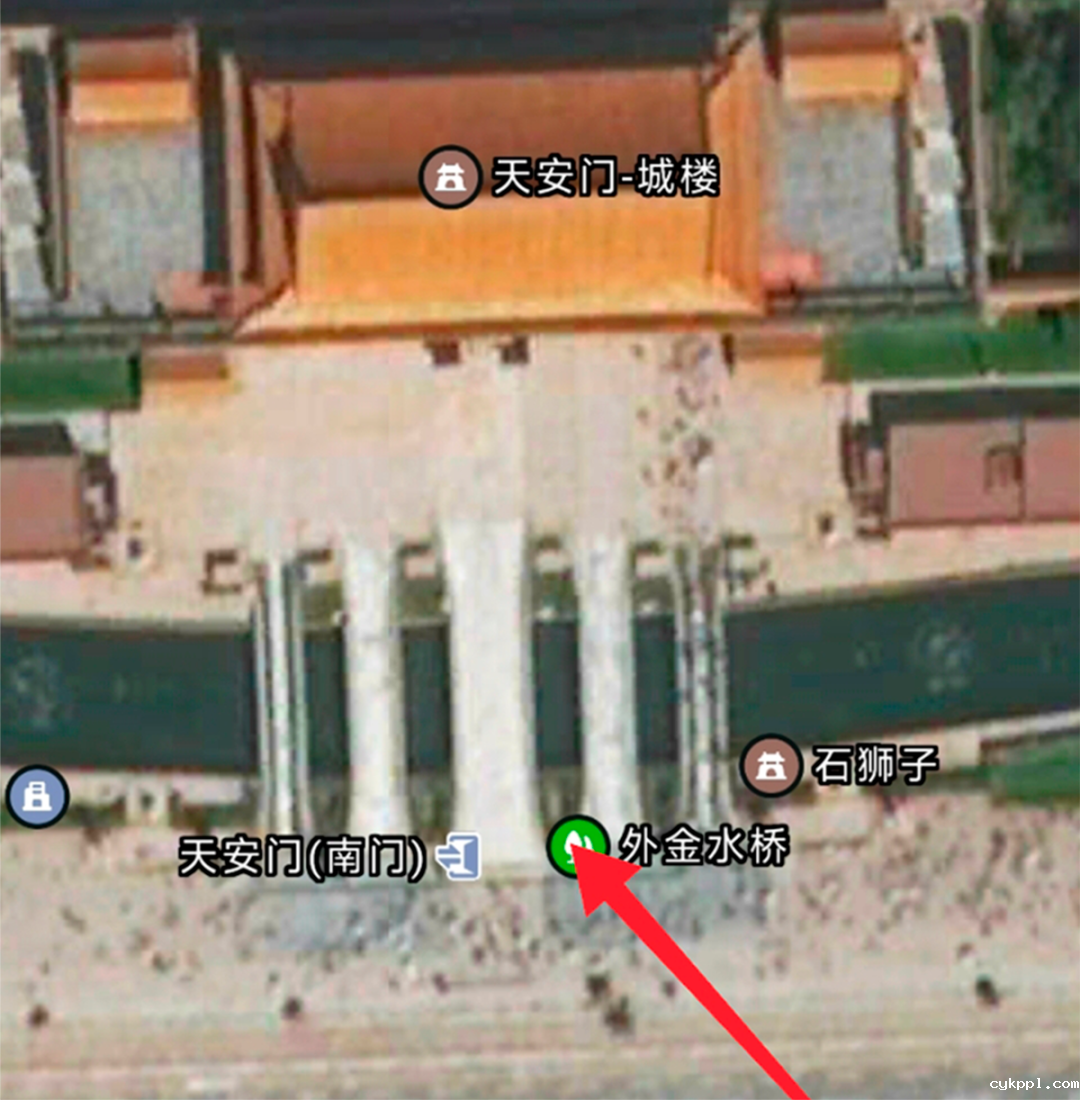The image size is (1080, 1100).
Task: Open the unlabeled blue landmark marker
Action: click(37, 797)
